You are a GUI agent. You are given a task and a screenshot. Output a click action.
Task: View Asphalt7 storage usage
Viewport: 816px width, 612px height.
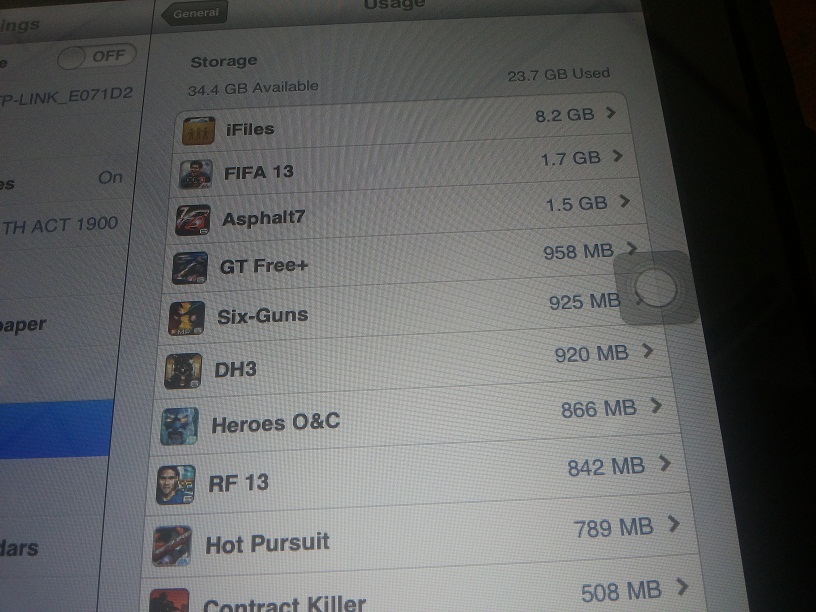(400, 212)
